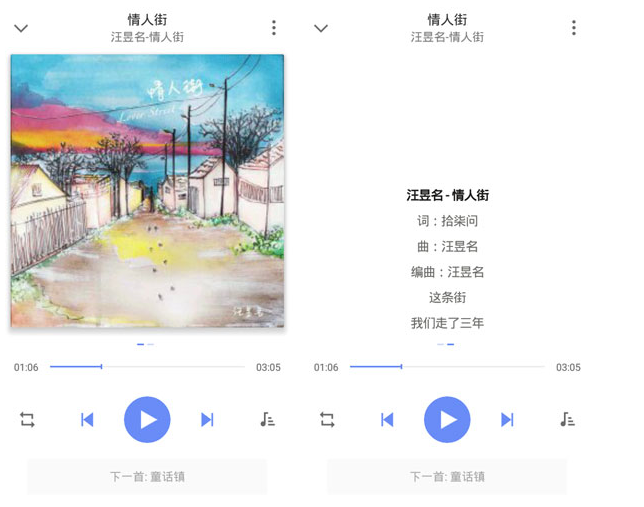Tap the 下一首: 童话镇 bar below the lyrics
Viewport: 644px width, 507px height.
pyautogui.click(x=447, y=476)
